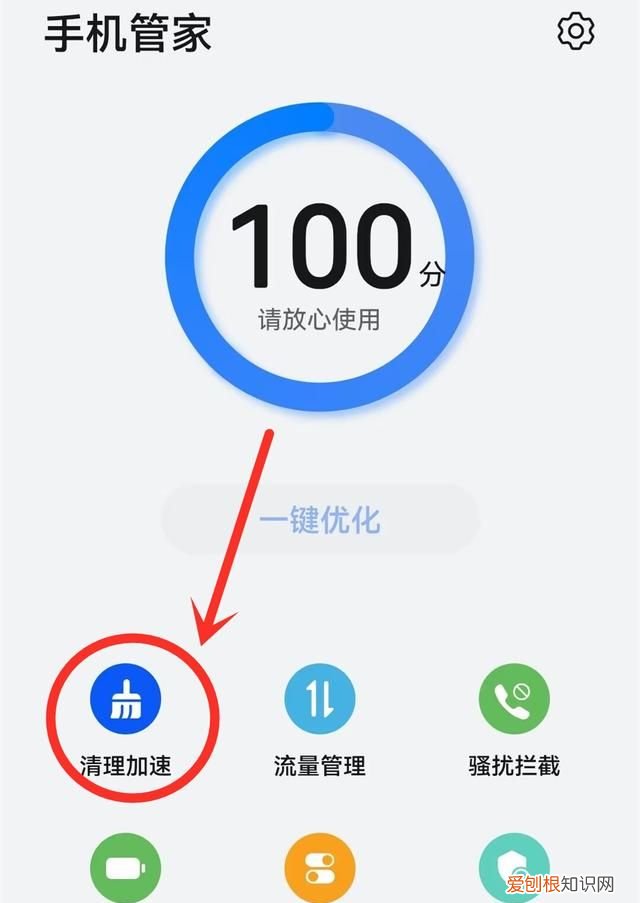This screenshot has width=640, height=903.
Task: Open 骚扰拦截 harassment blocking
Action: pos(514,697)
